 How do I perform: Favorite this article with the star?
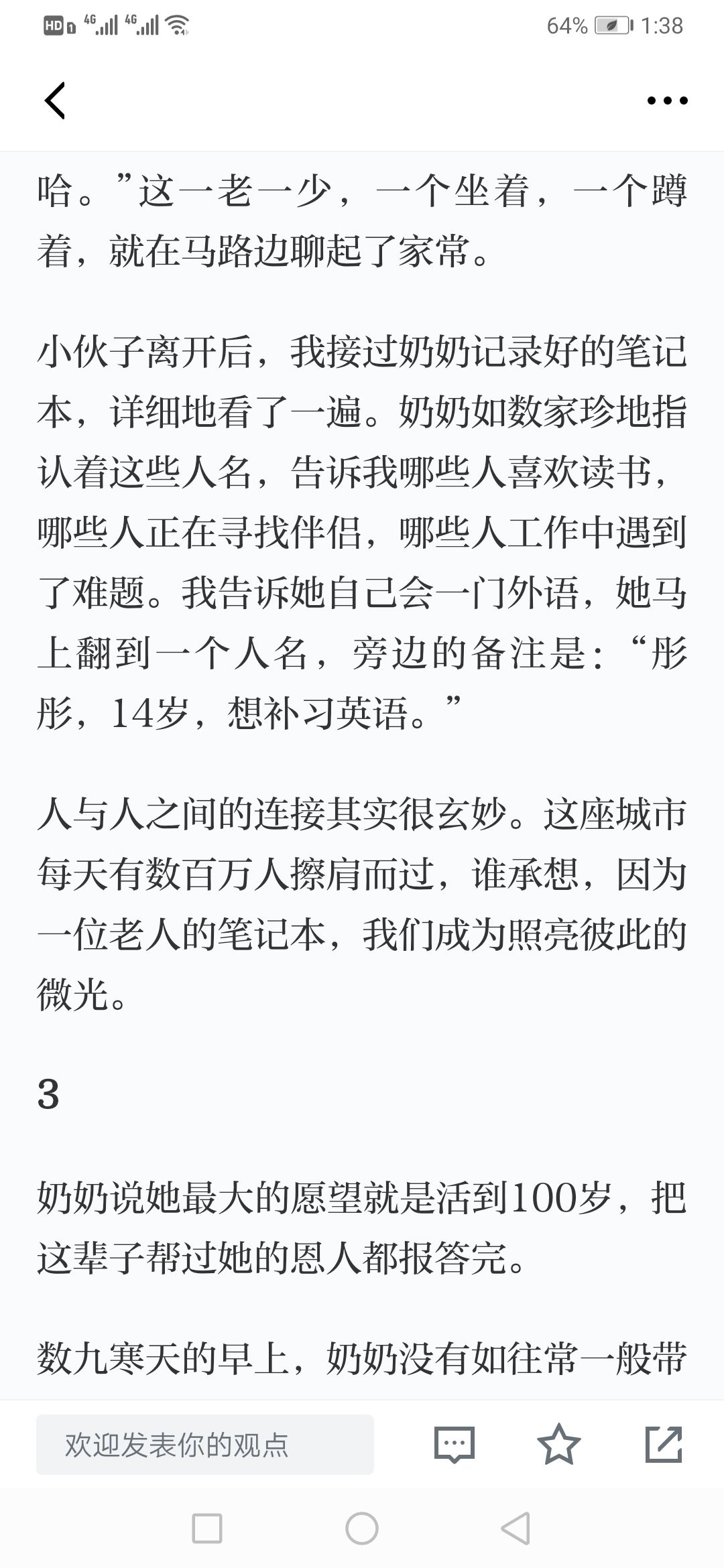pyautogui.click(x=559, y=1444)
